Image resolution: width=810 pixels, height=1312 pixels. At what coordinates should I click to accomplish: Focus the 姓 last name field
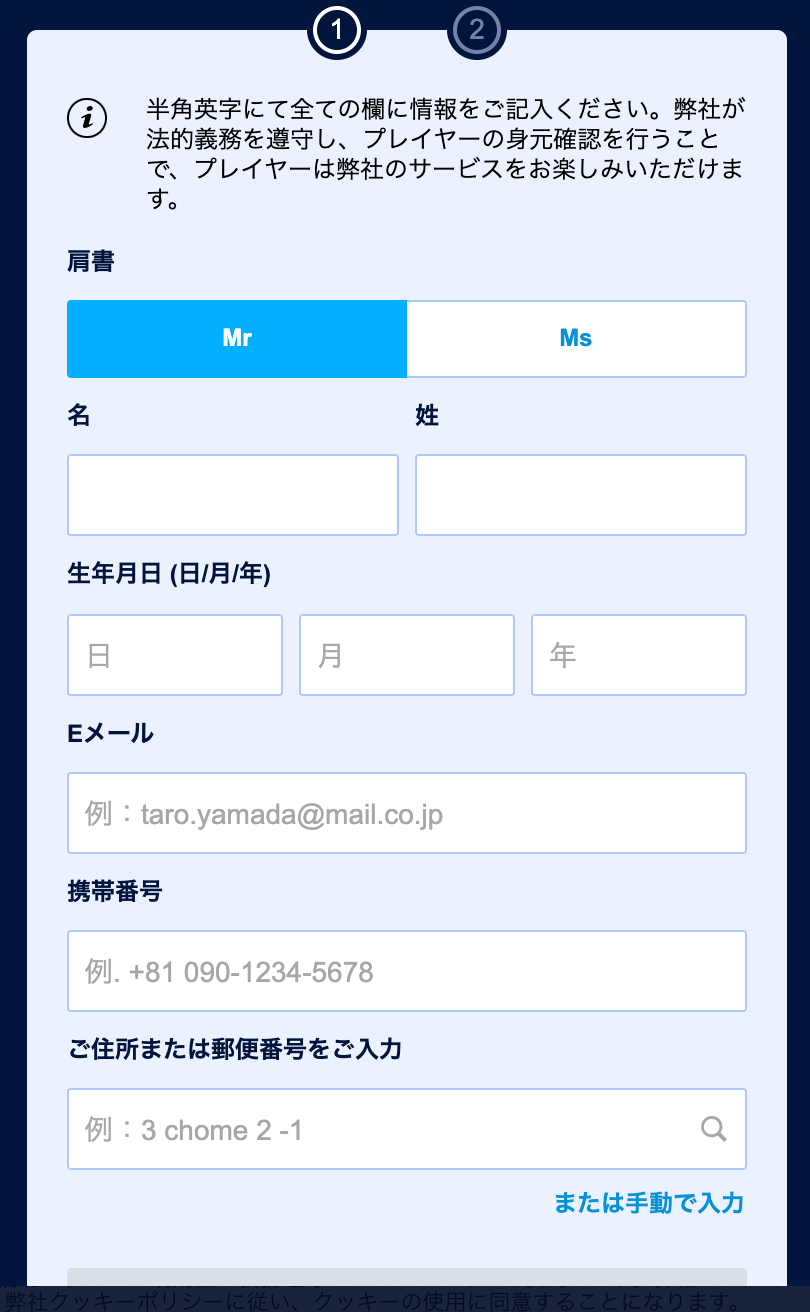(581, 495)
